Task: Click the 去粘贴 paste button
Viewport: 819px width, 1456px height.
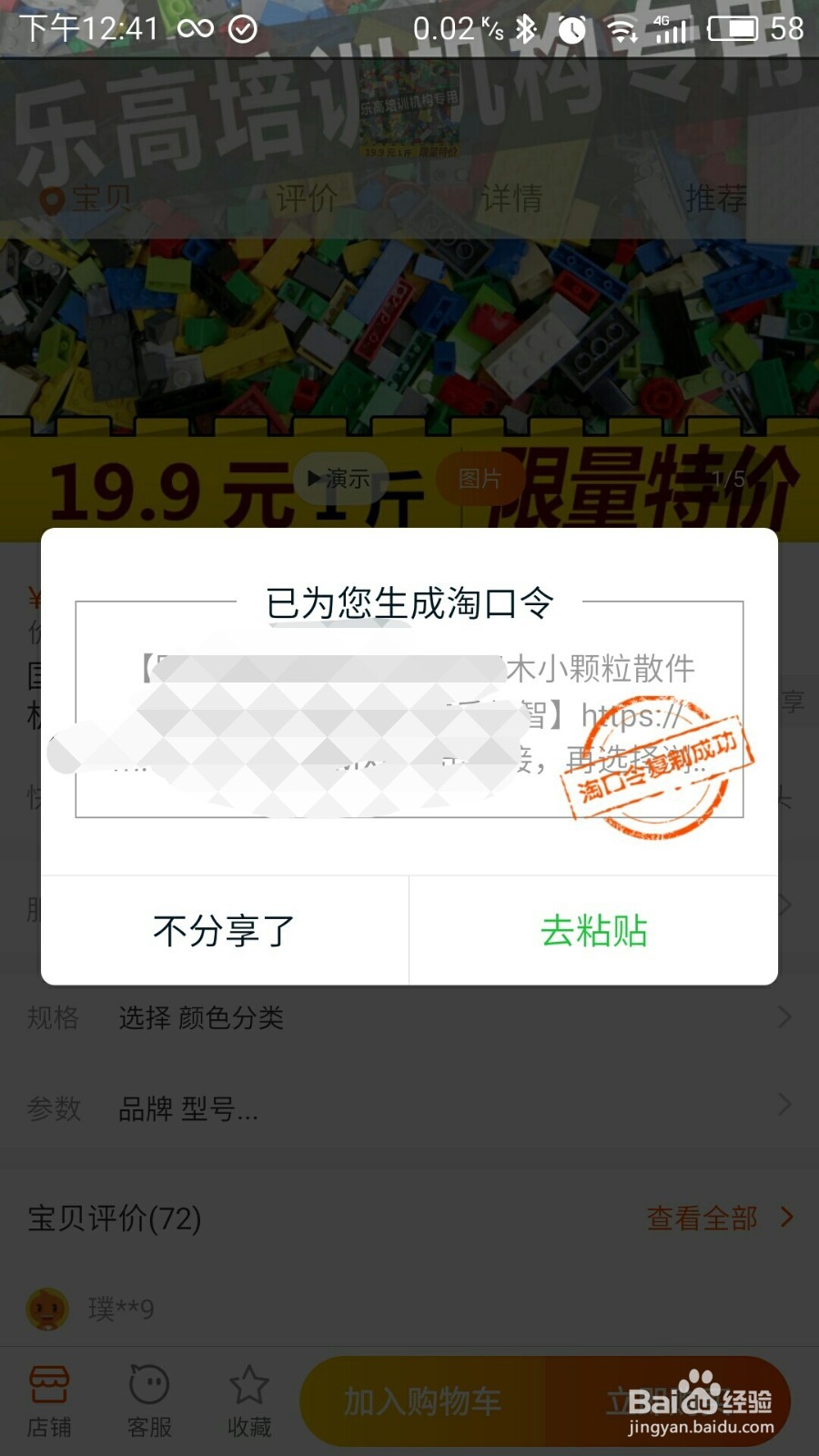Action: (593, 930)
